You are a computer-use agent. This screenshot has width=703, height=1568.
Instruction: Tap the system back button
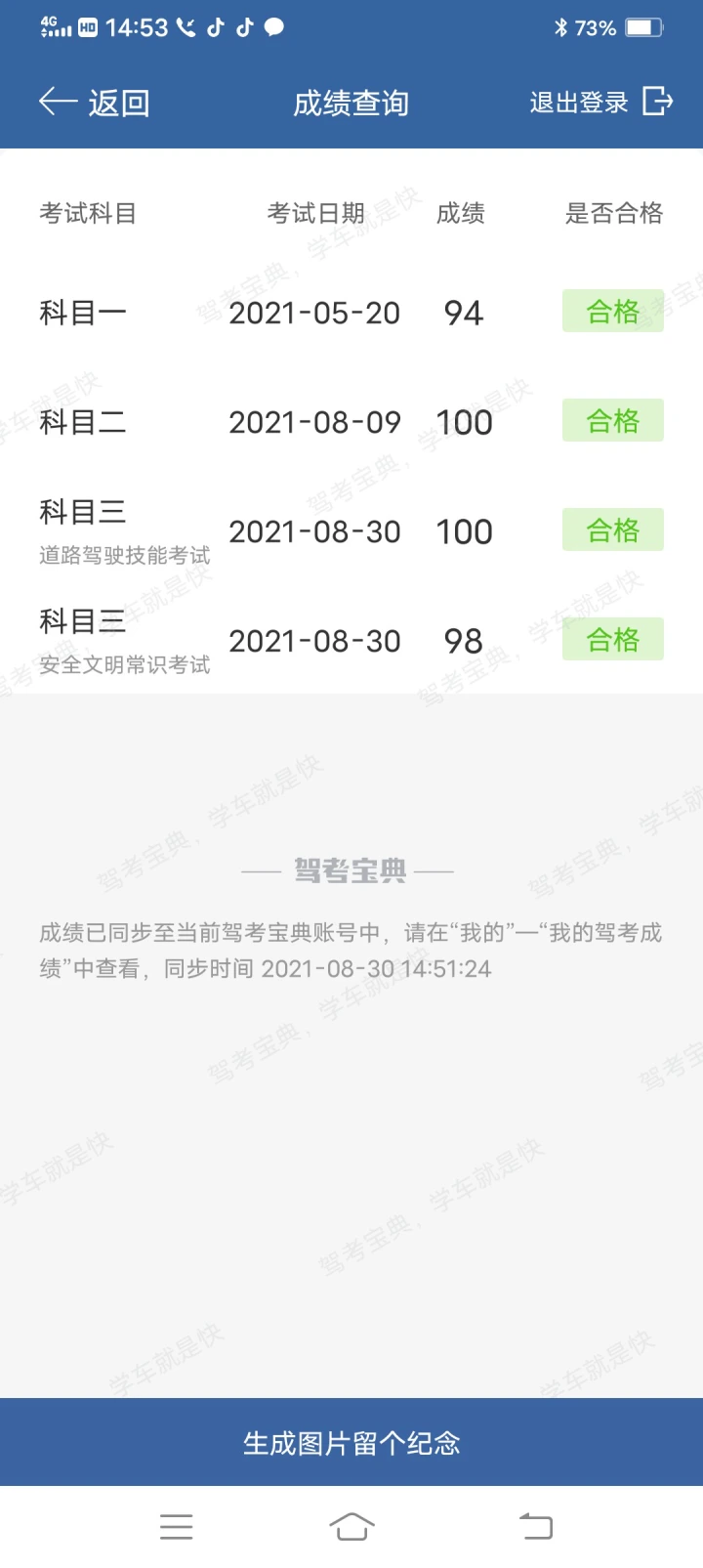click(535, 1526)
